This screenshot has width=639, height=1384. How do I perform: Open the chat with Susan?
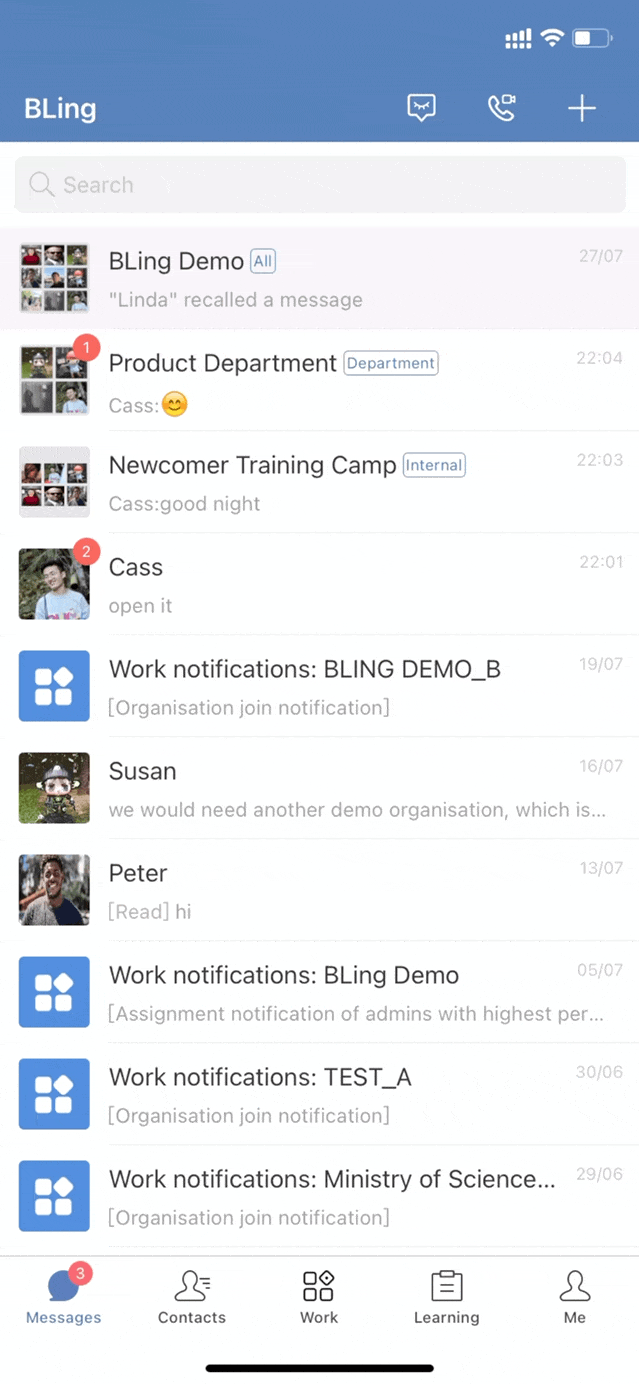(x=320, y=788)
